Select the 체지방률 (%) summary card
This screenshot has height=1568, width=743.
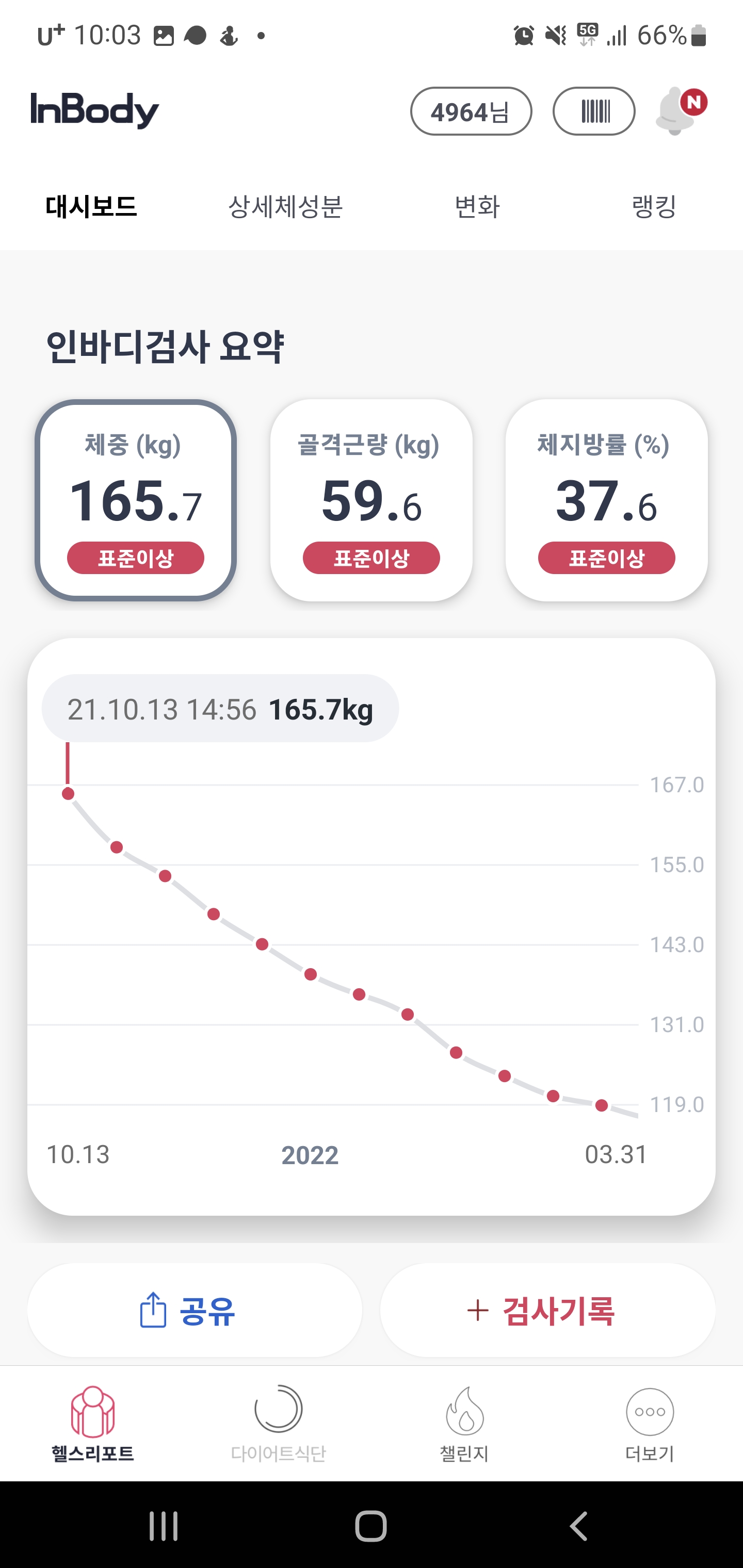[x=606, y=500]
